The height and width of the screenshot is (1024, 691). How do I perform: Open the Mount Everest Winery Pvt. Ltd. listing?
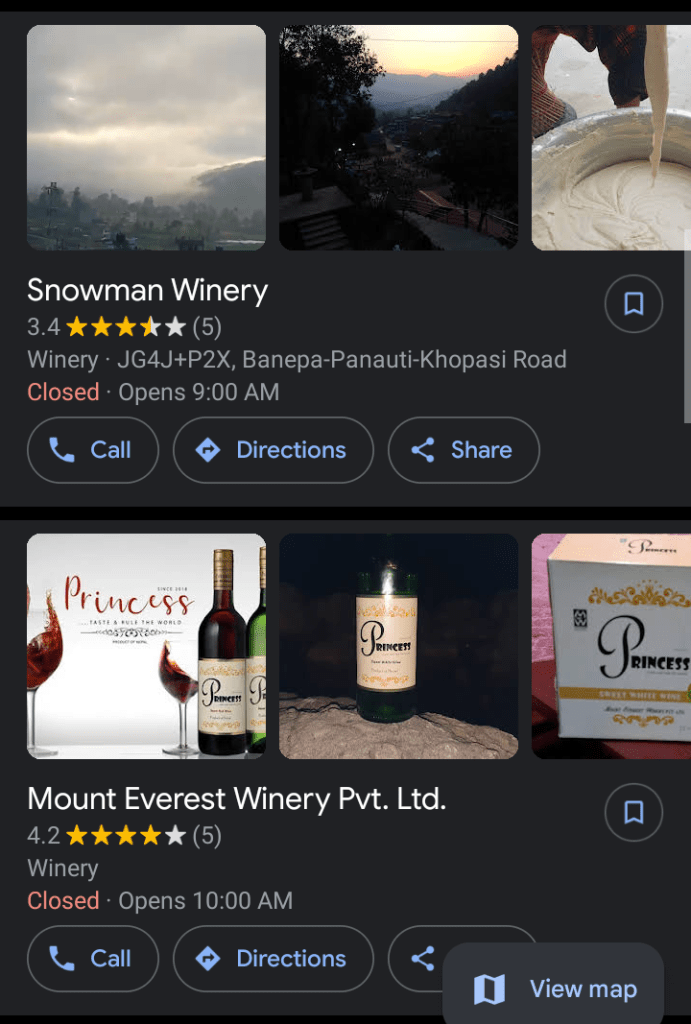(236, 799)
